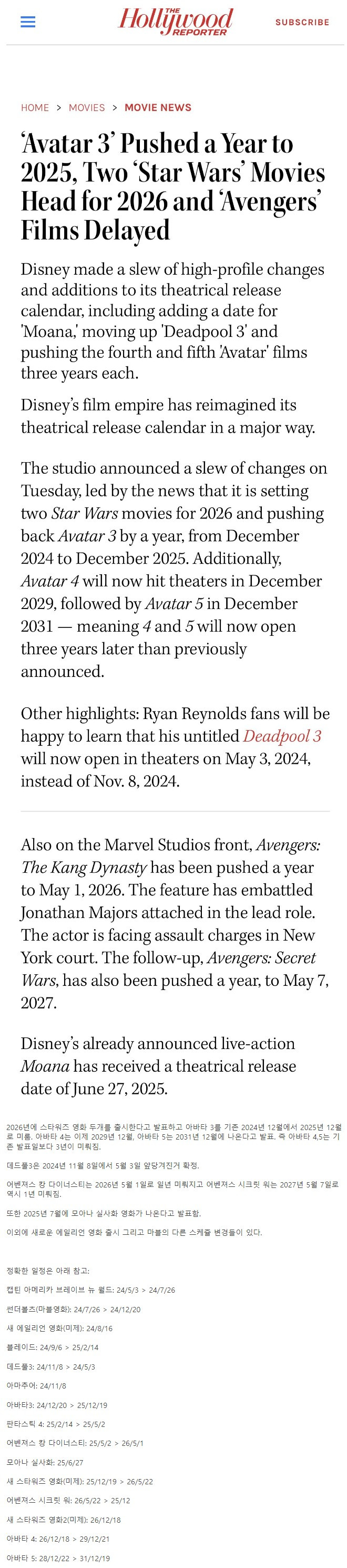The height and width of the screenshot is (1568, 347).
Task: Open the Movies breadcrumb section
Action: click(86, 108)
